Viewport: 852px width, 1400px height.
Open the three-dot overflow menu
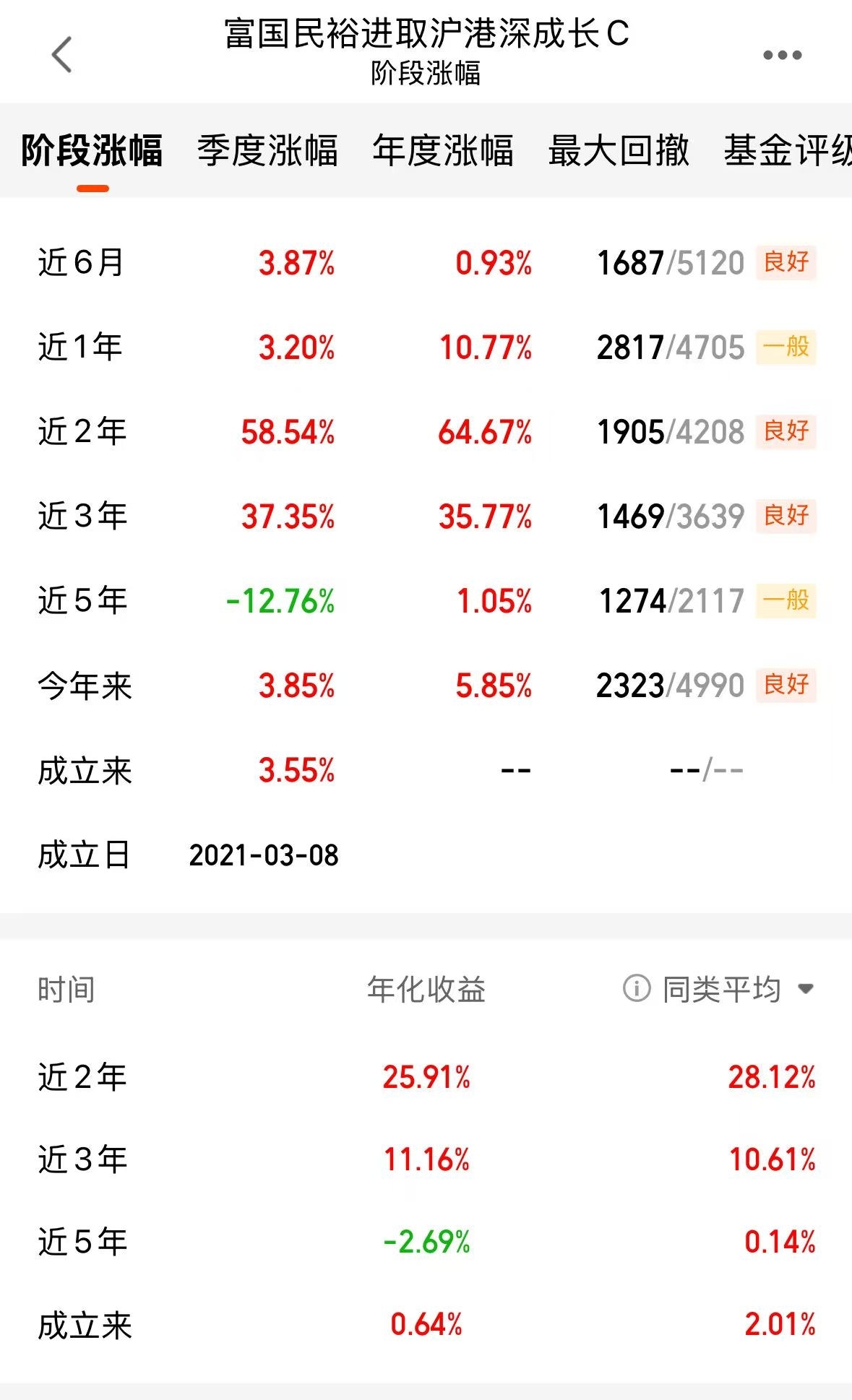[x=783, y=55]
